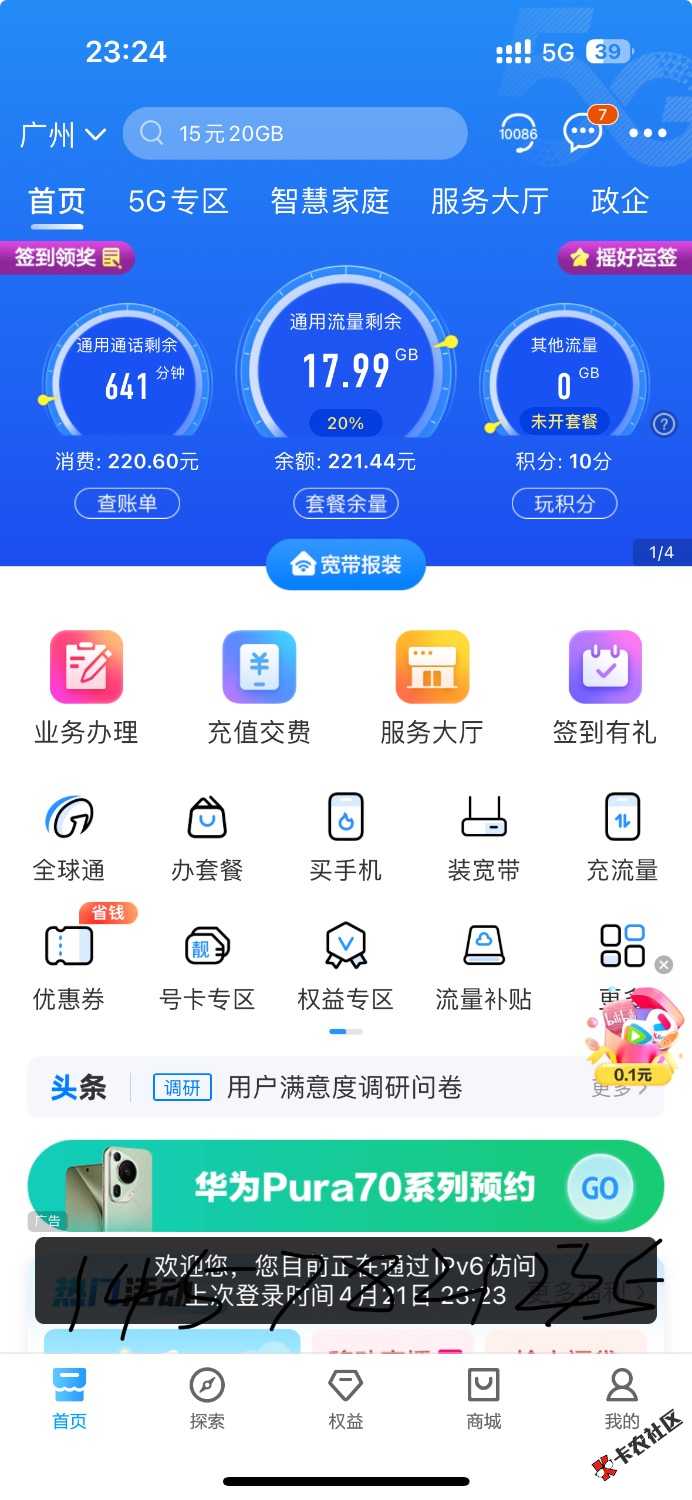This screenshot has width=692, height=1500.
Task: Switch to the 探索 bottom tab
Action: coord(207,1398)
